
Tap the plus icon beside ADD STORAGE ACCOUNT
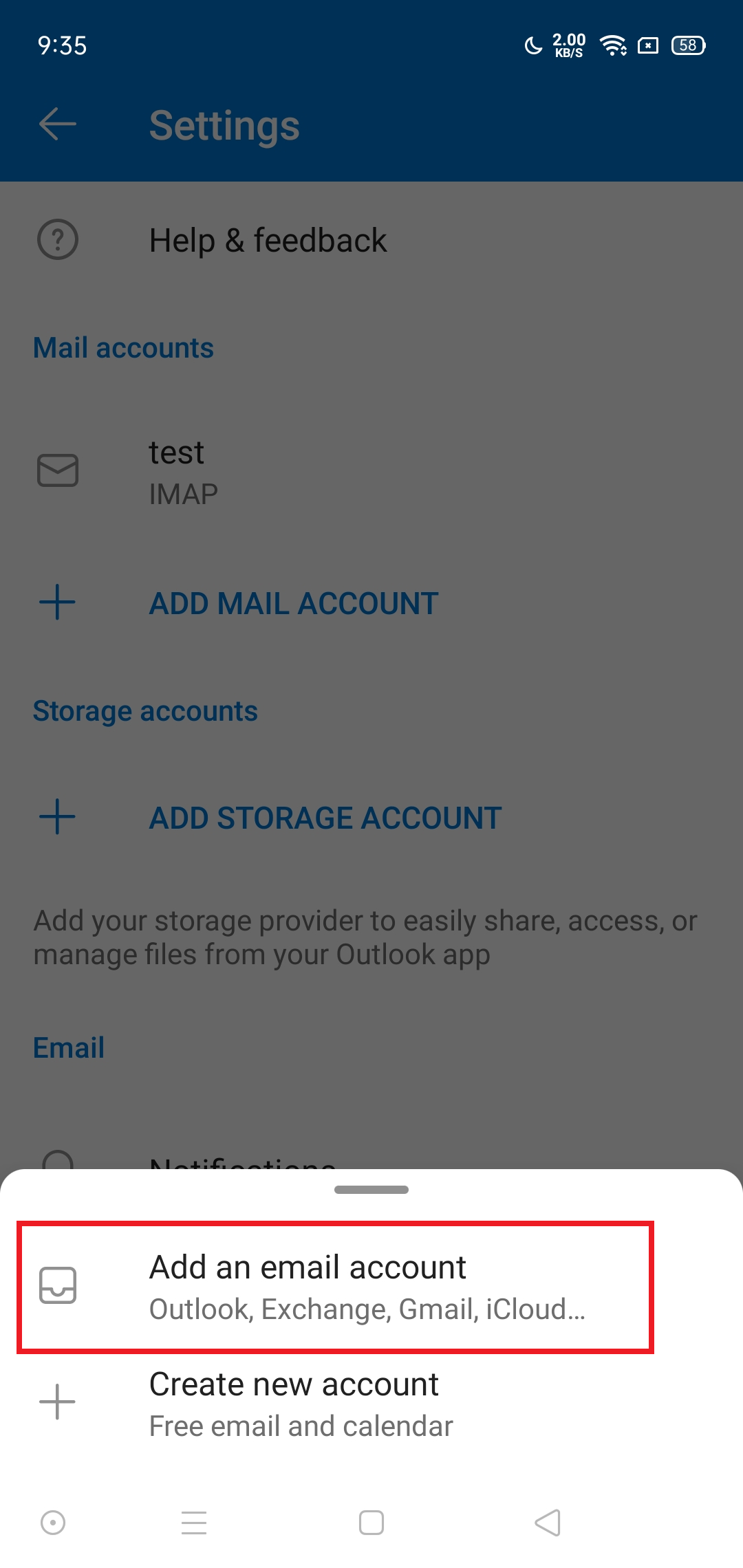(55, 817)
